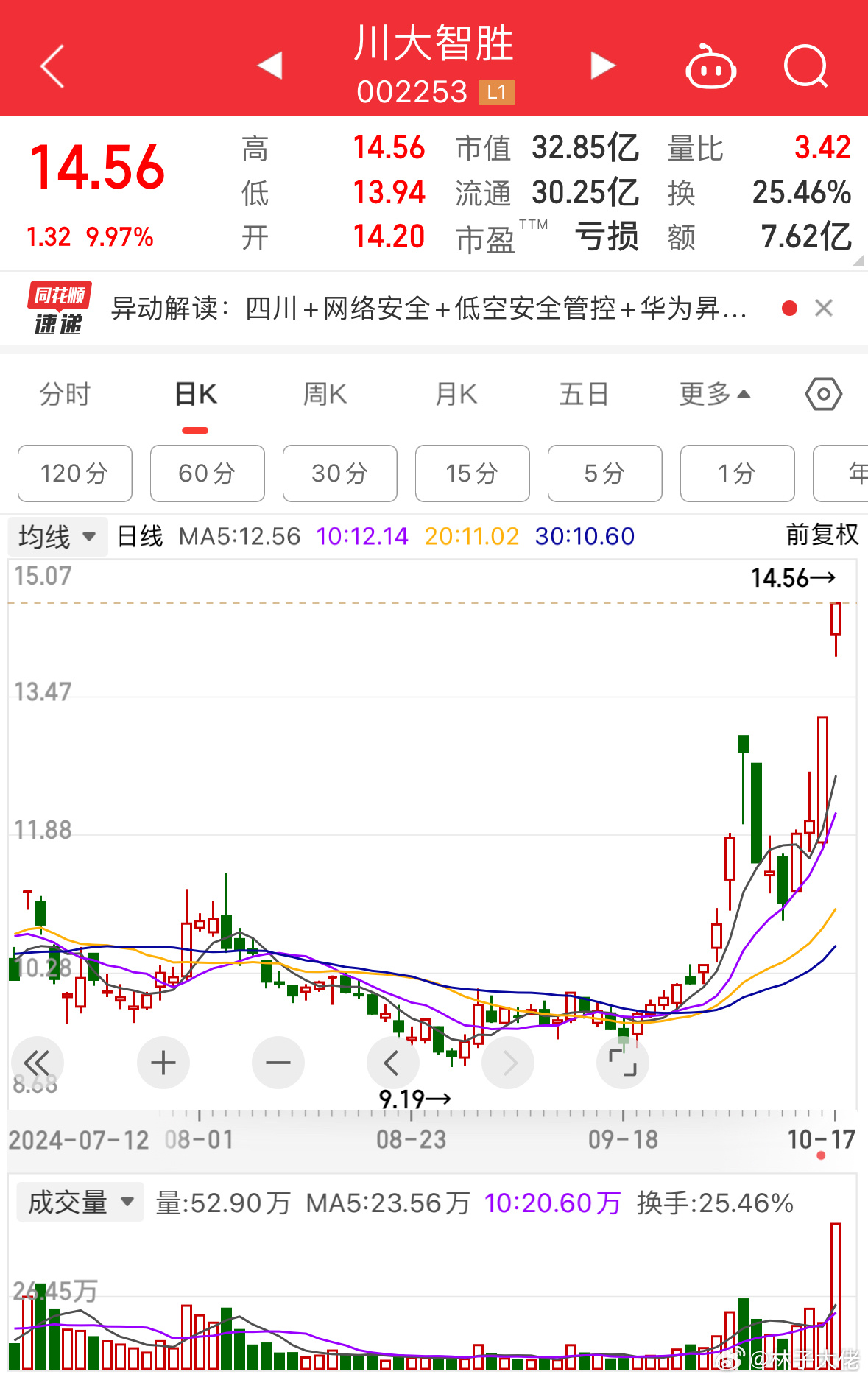This screenshot has height=1380, width=868.
Task: Switch to next stock with right triangle arrow
Action: (x=602, y=65)
